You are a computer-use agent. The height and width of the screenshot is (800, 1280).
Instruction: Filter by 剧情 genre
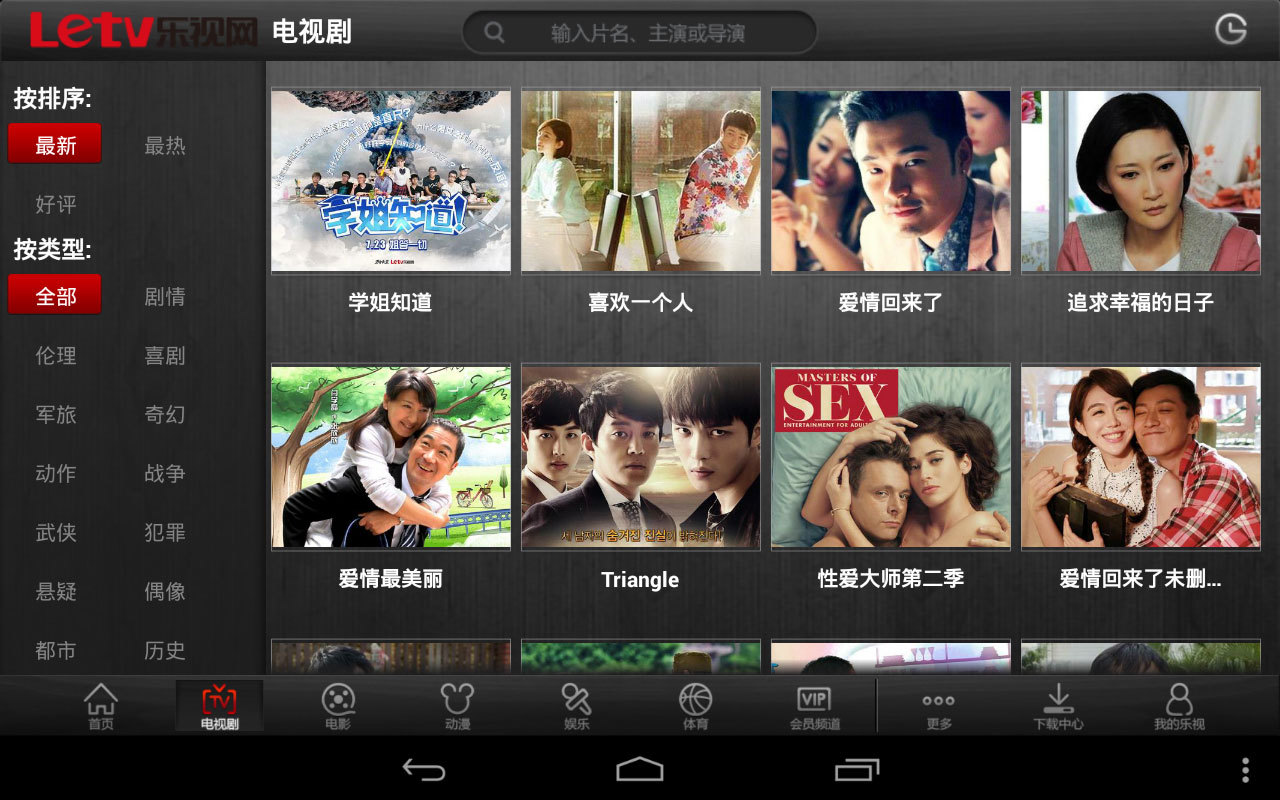click(x=164, y=296)
